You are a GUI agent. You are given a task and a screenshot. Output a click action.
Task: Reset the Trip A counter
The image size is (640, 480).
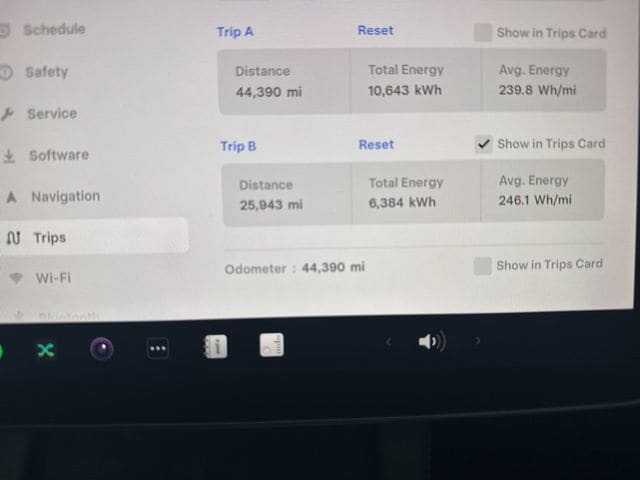pyautogui.click(x=375, y=30)
